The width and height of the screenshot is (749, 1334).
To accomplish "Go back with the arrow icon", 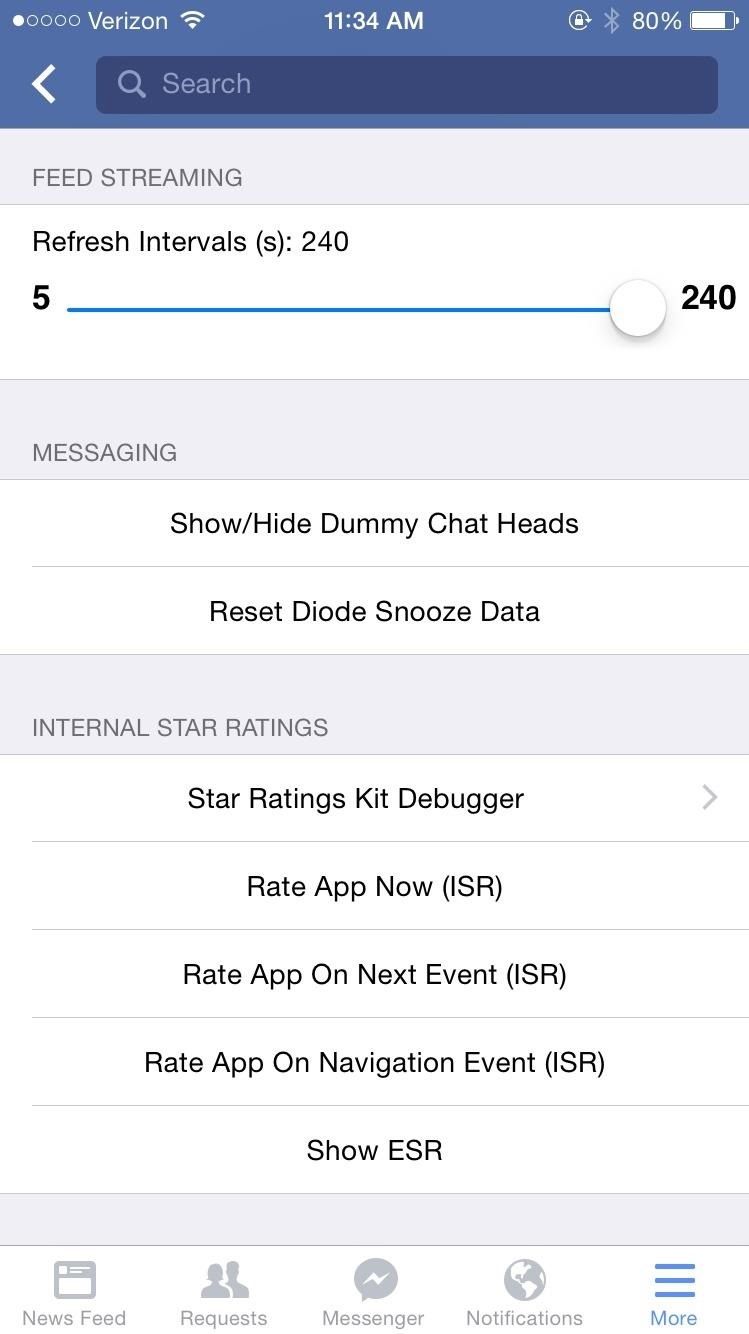I will point(44,84).
